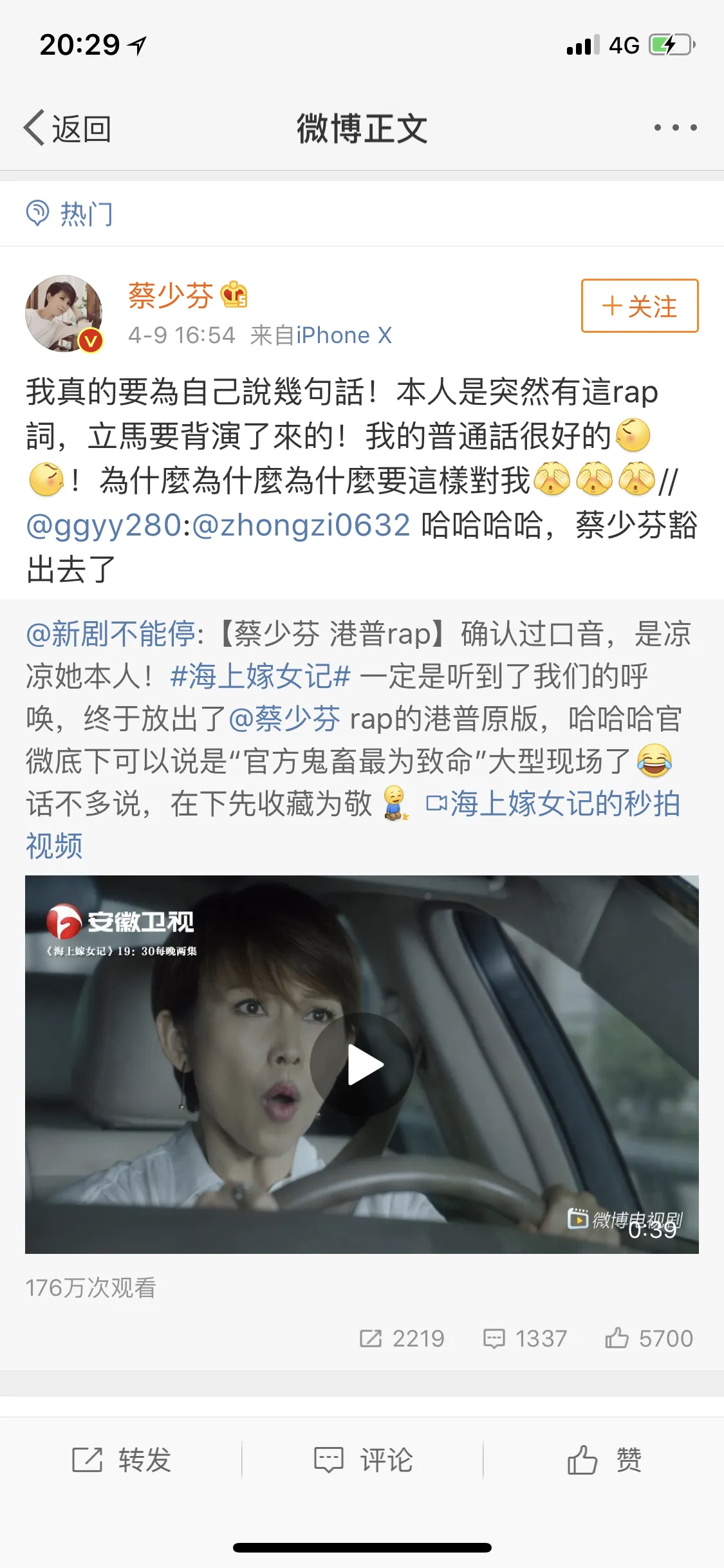View the 2219 reposts of original post
The width and height of the screenshot is (724, 1568).
[403, 1339]
